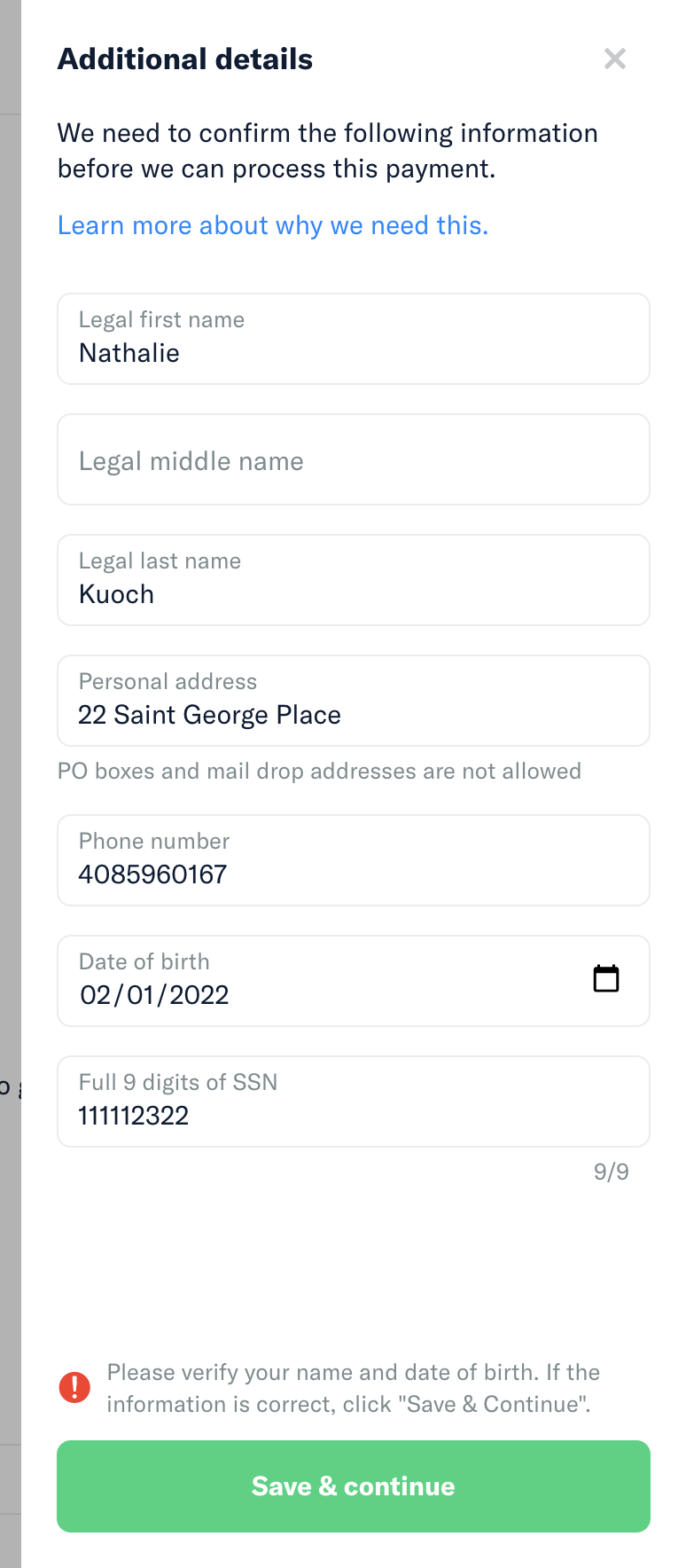
Task: Open the 'Learn more about why we need this' link
Action: (x=273, y=225)
